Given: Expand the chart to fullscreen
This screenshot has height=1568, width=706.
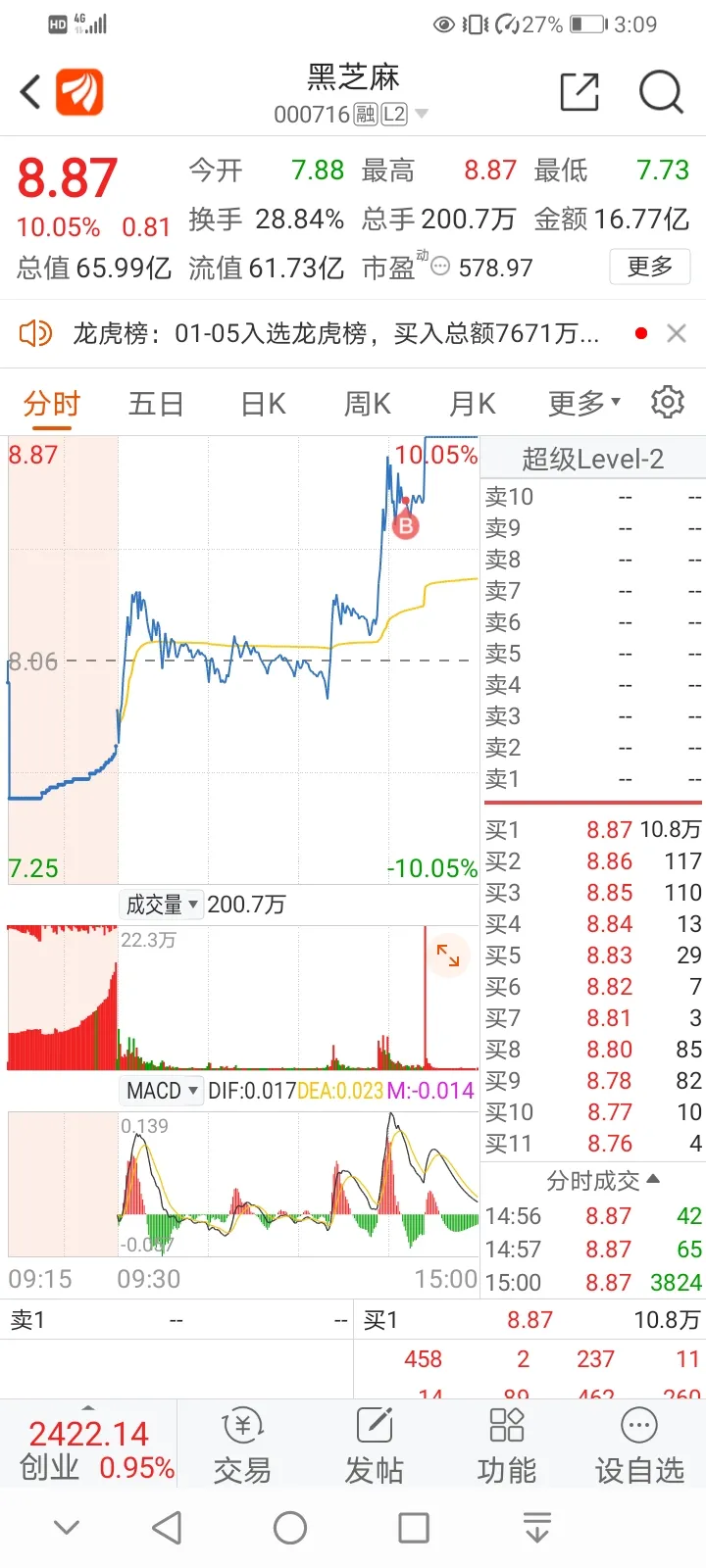Looking at the screenshot, I should [x=448, y=955].
